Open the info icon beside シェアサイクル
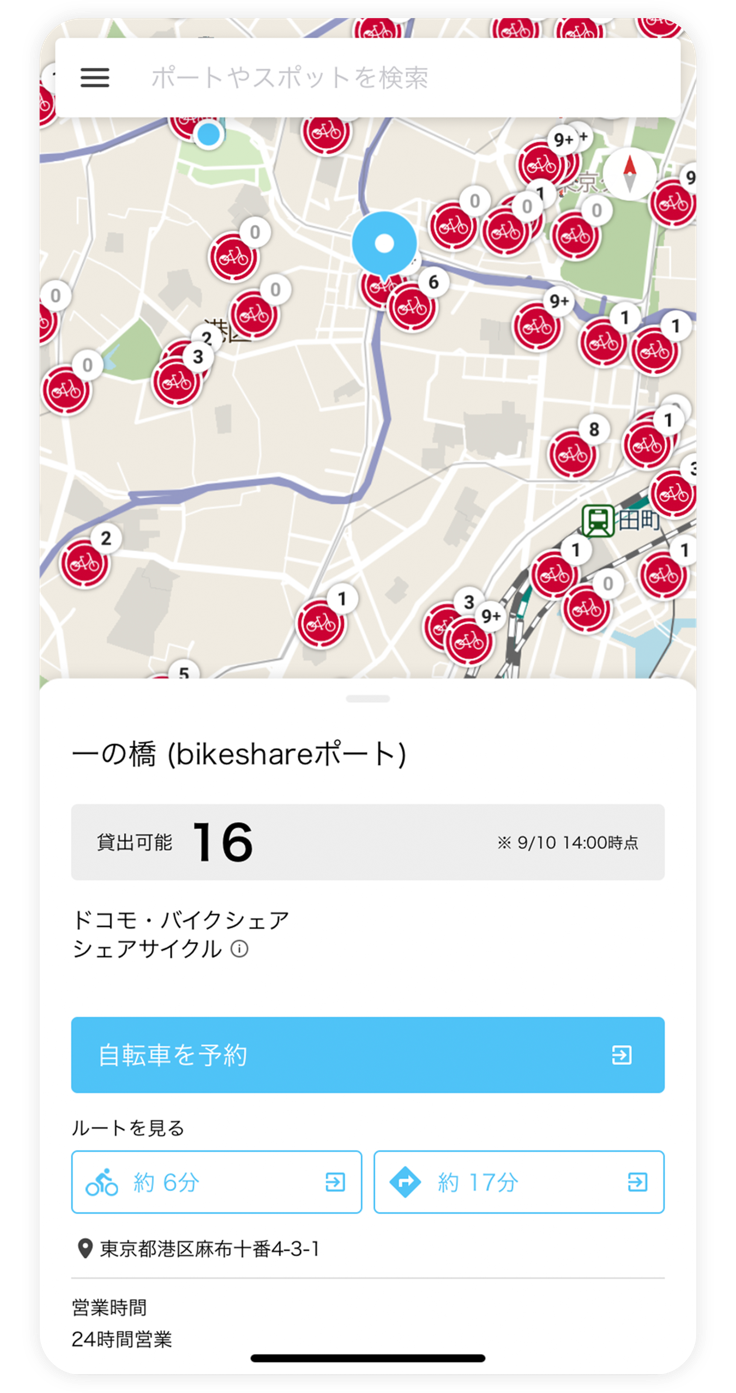 point(239,949)
